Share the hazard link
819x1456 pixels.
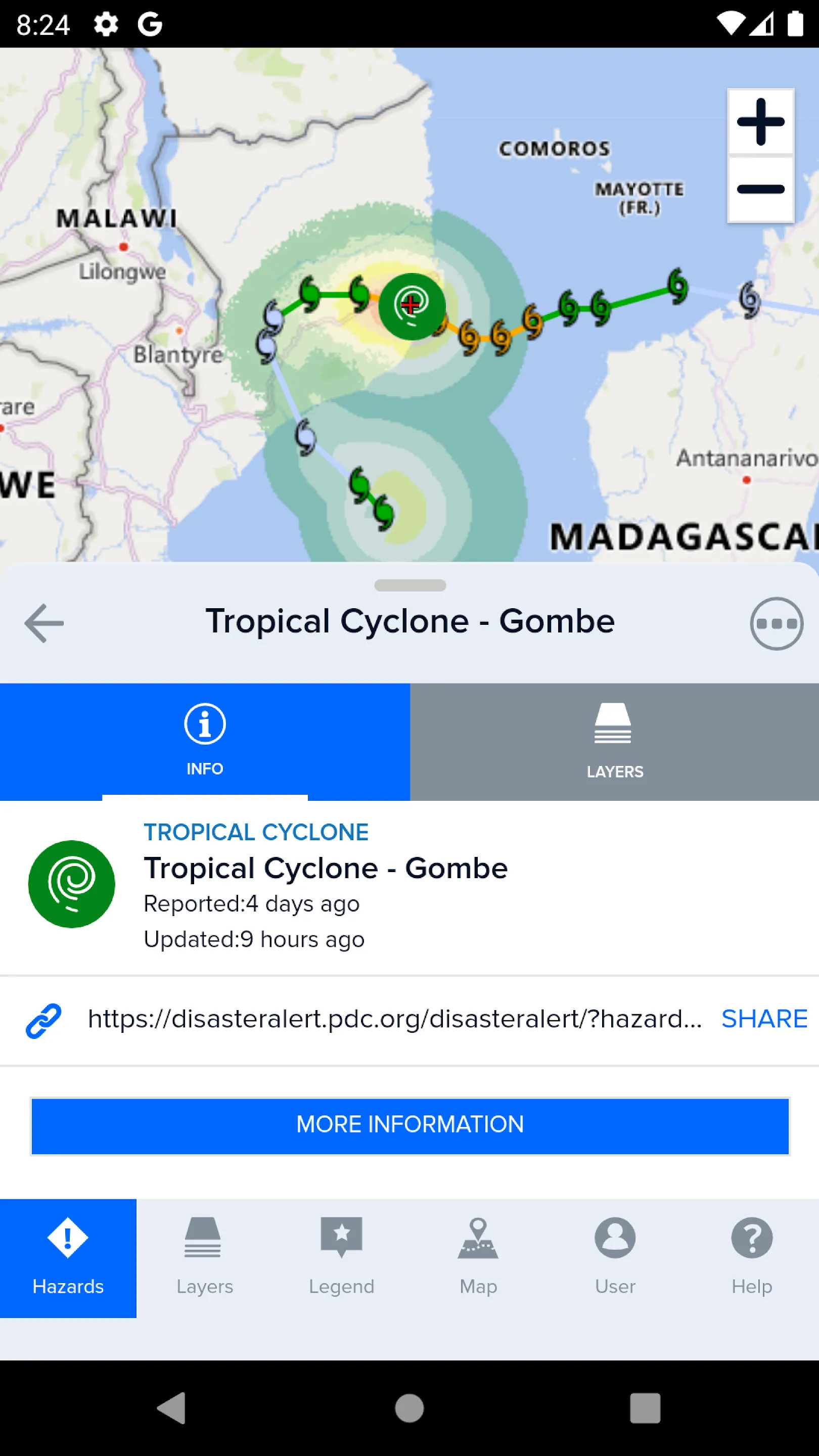point(764,1019)
